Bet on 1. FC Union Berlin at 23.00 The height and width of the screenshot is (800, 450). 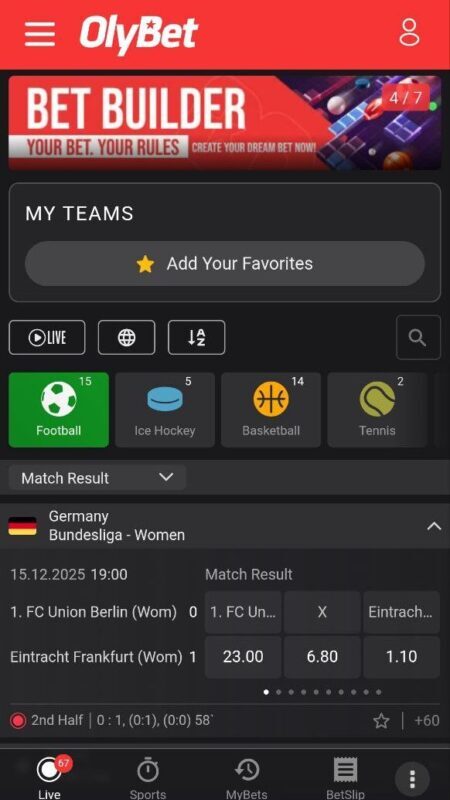click(x=243, y=657)
